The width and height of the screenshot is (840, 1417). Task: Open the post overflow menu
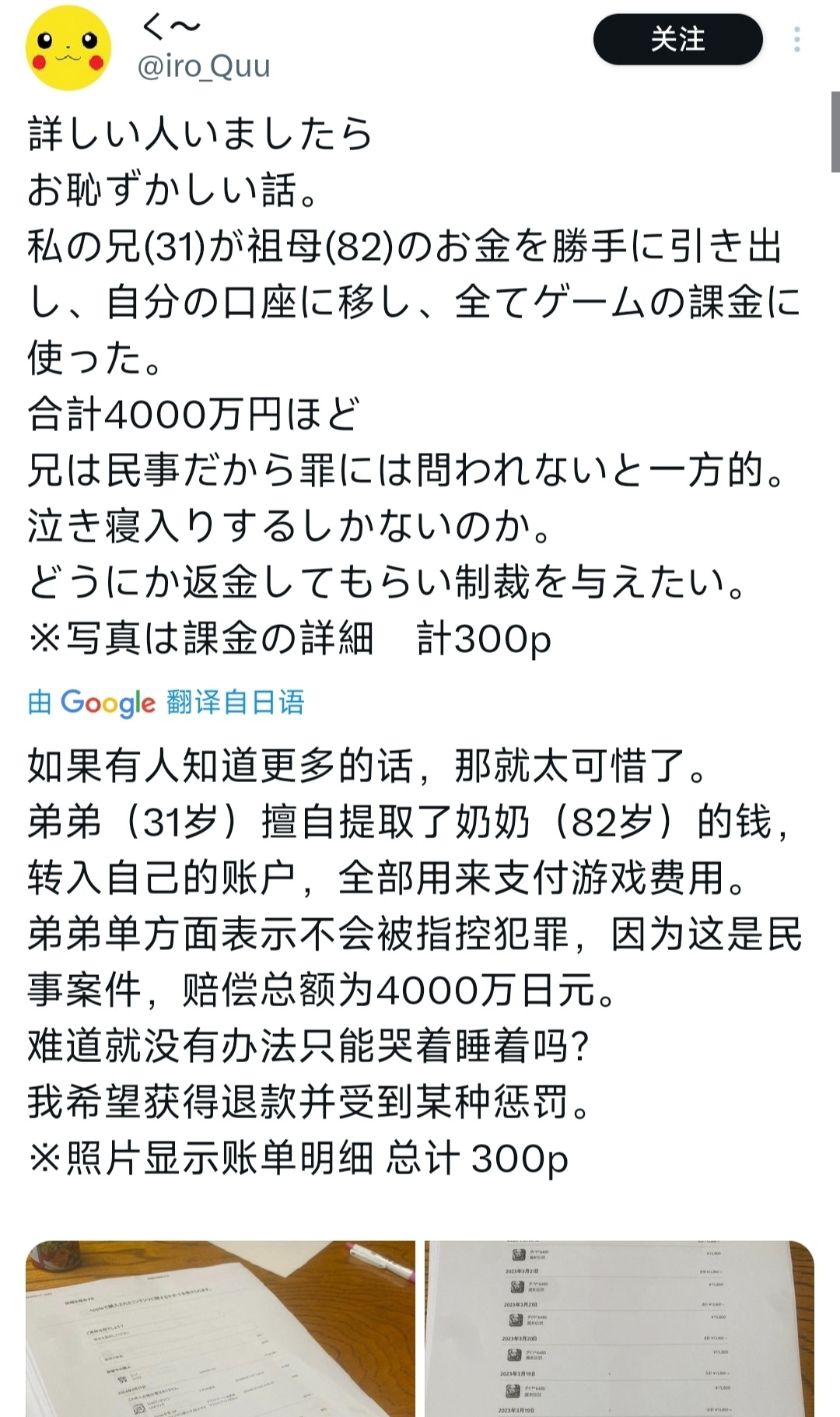[x=797, y=40]
